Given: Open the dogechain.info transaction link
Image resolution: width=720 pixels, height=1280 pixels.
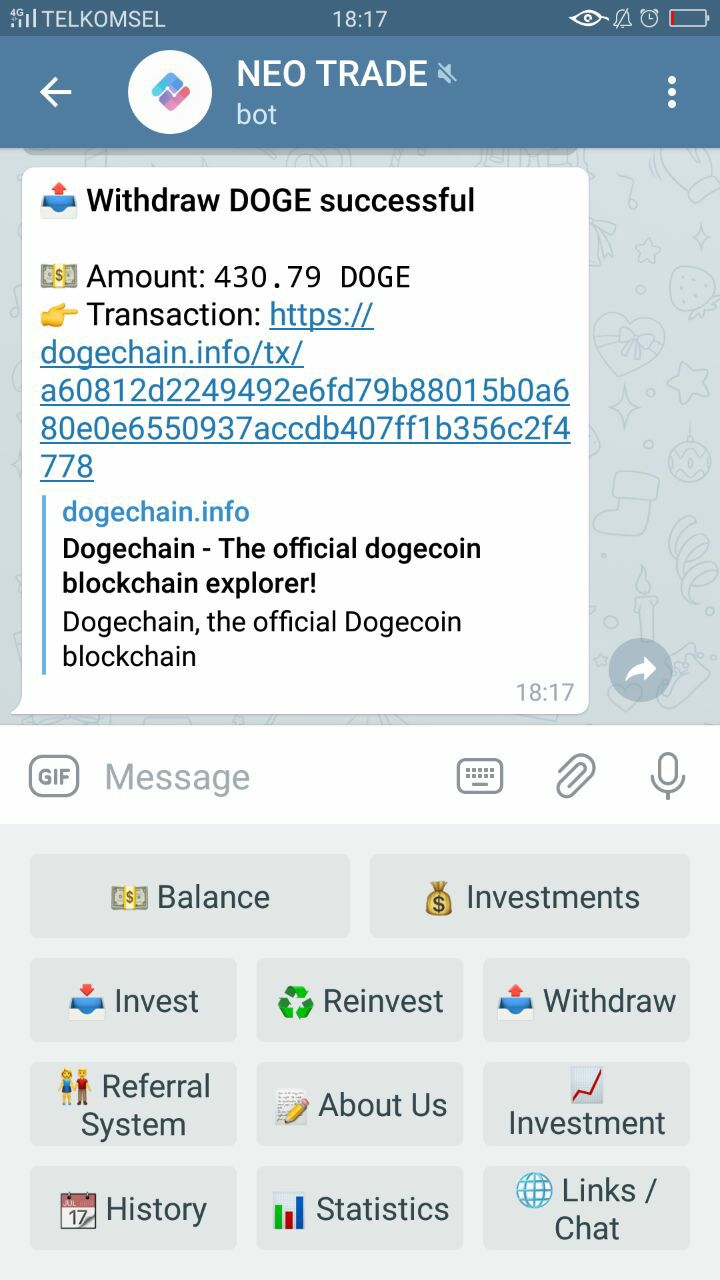Looking at the screenshot, I should coord(304,391).
